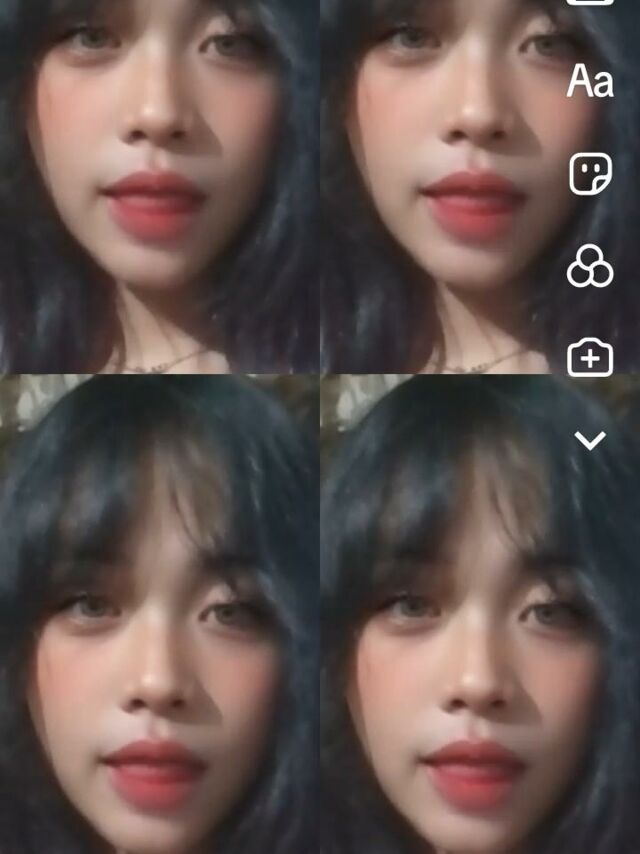The width and height of the screenshot is (640, 854).
Task: Open the sticker picker
Action: pyautogui.click(x=590, y=174)
